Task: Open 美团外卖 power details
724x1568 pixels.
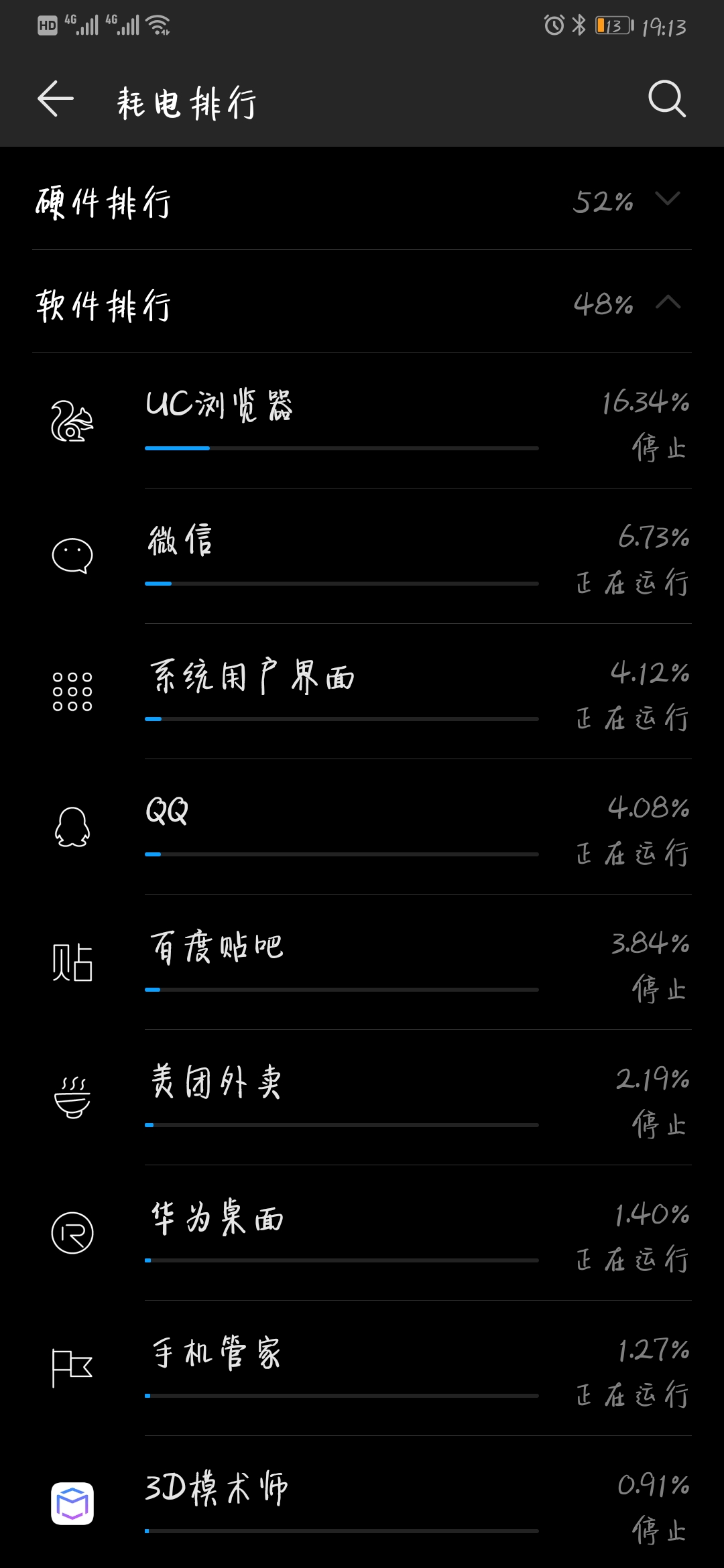Action: pos(362,1099)
